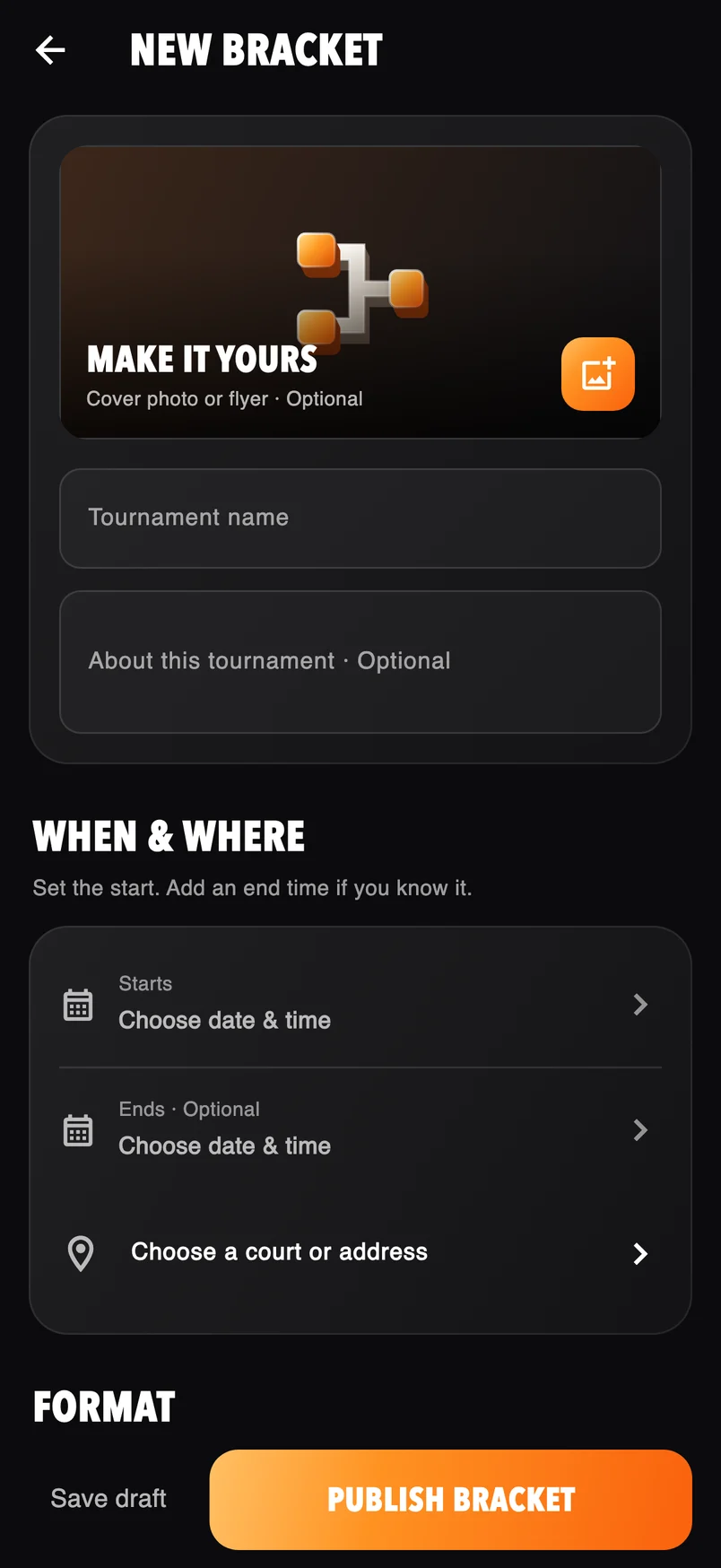Viewport: 721px width, 1568px height.
Task: Publish the bracket
Action: coord(451,1500)
